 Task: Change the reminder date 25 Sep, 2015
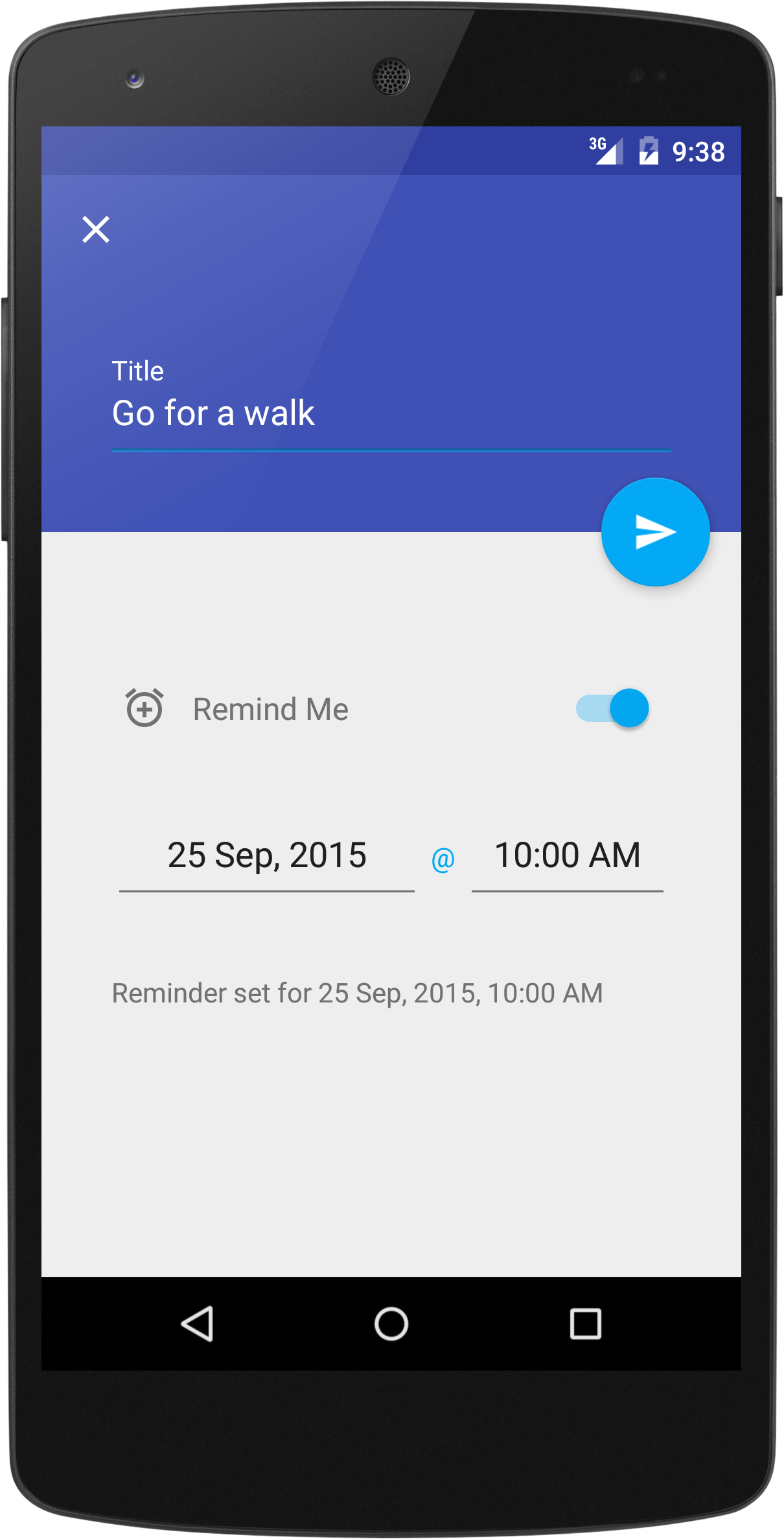[267, 857]
